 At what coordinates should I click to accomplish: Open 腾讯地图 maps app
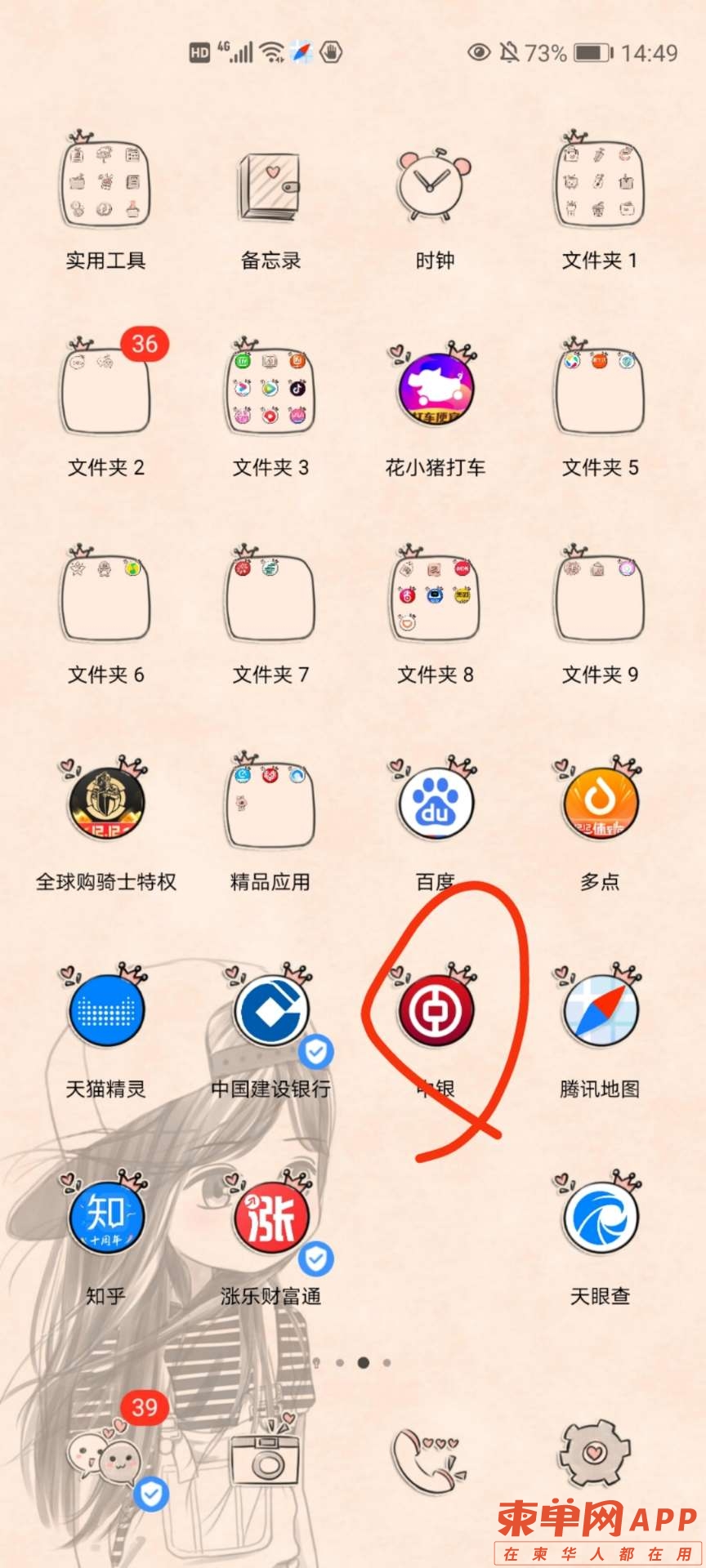tap(599, 1011)
